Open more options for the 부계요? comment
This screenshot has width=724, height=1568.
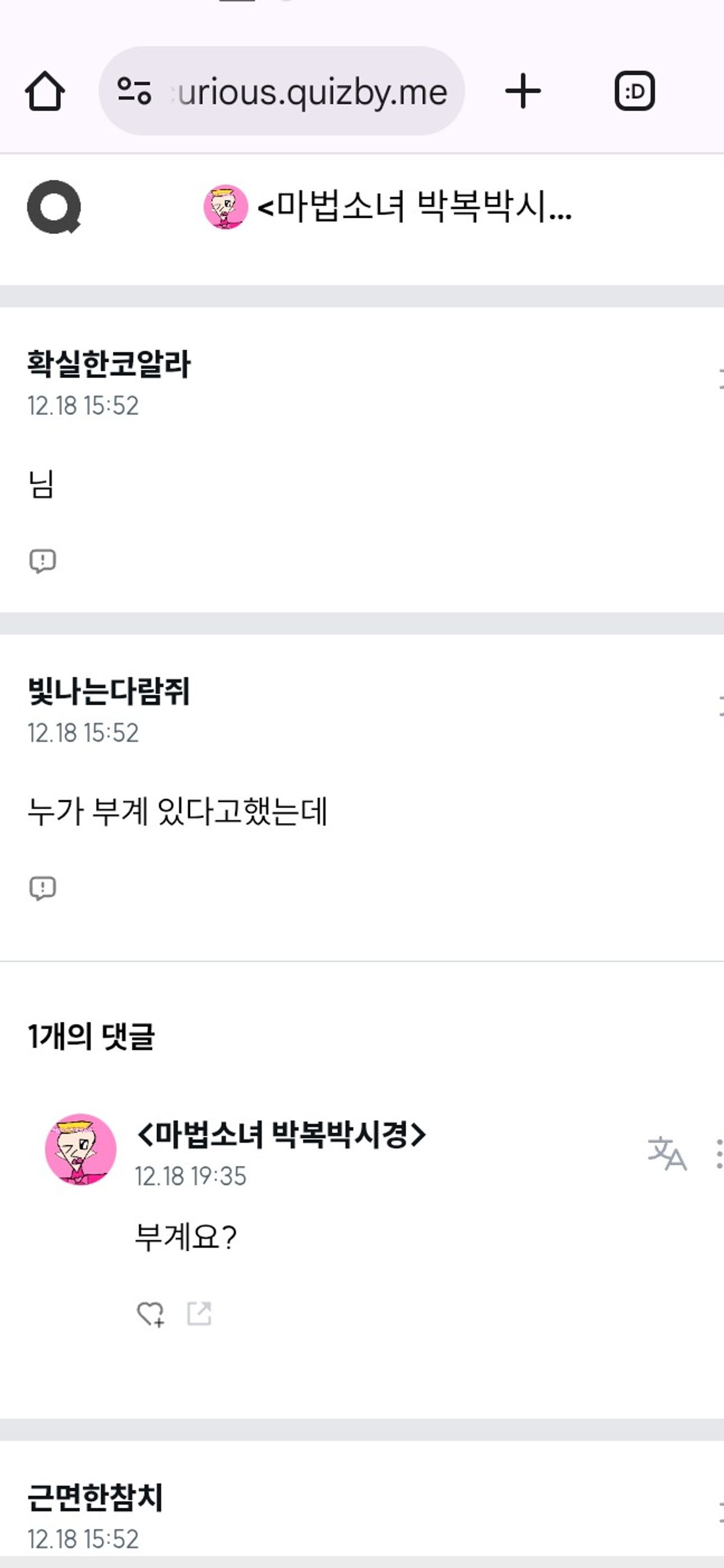[x=719, y=1154]
